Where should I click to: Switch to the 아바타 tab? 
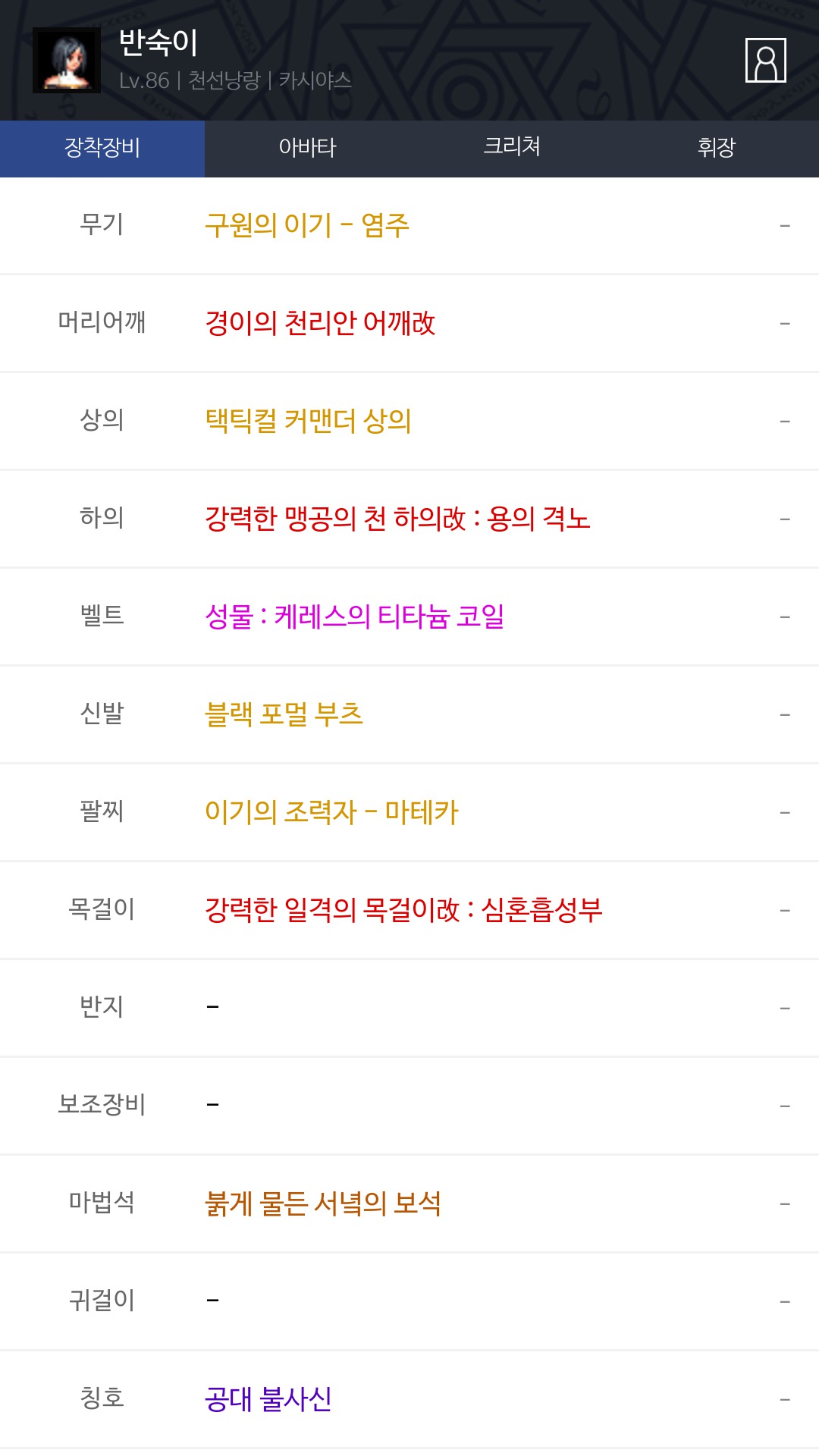307,148
